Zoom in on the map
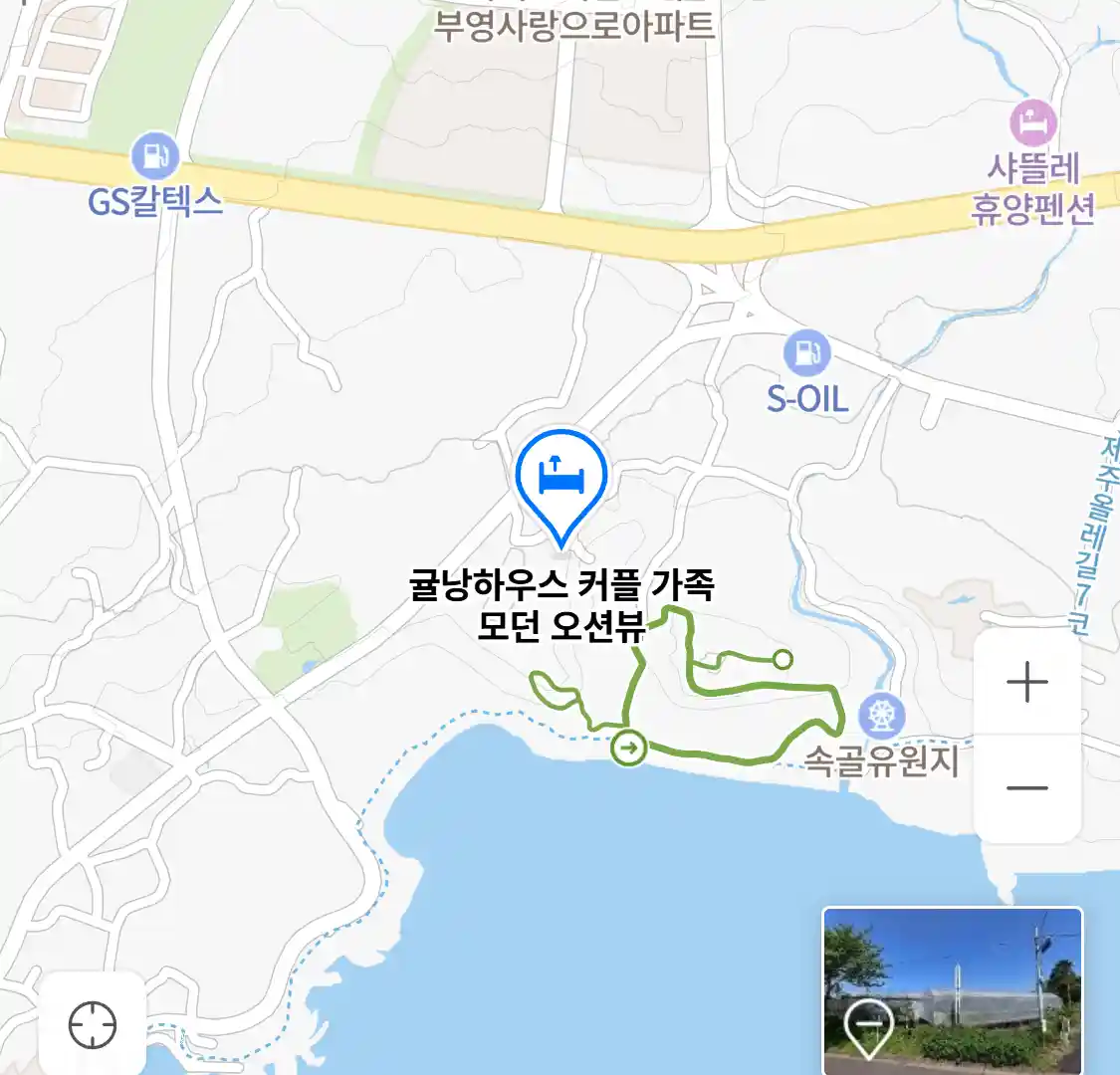This screenshot has width=1120, height=1075. pos(1026,683)
